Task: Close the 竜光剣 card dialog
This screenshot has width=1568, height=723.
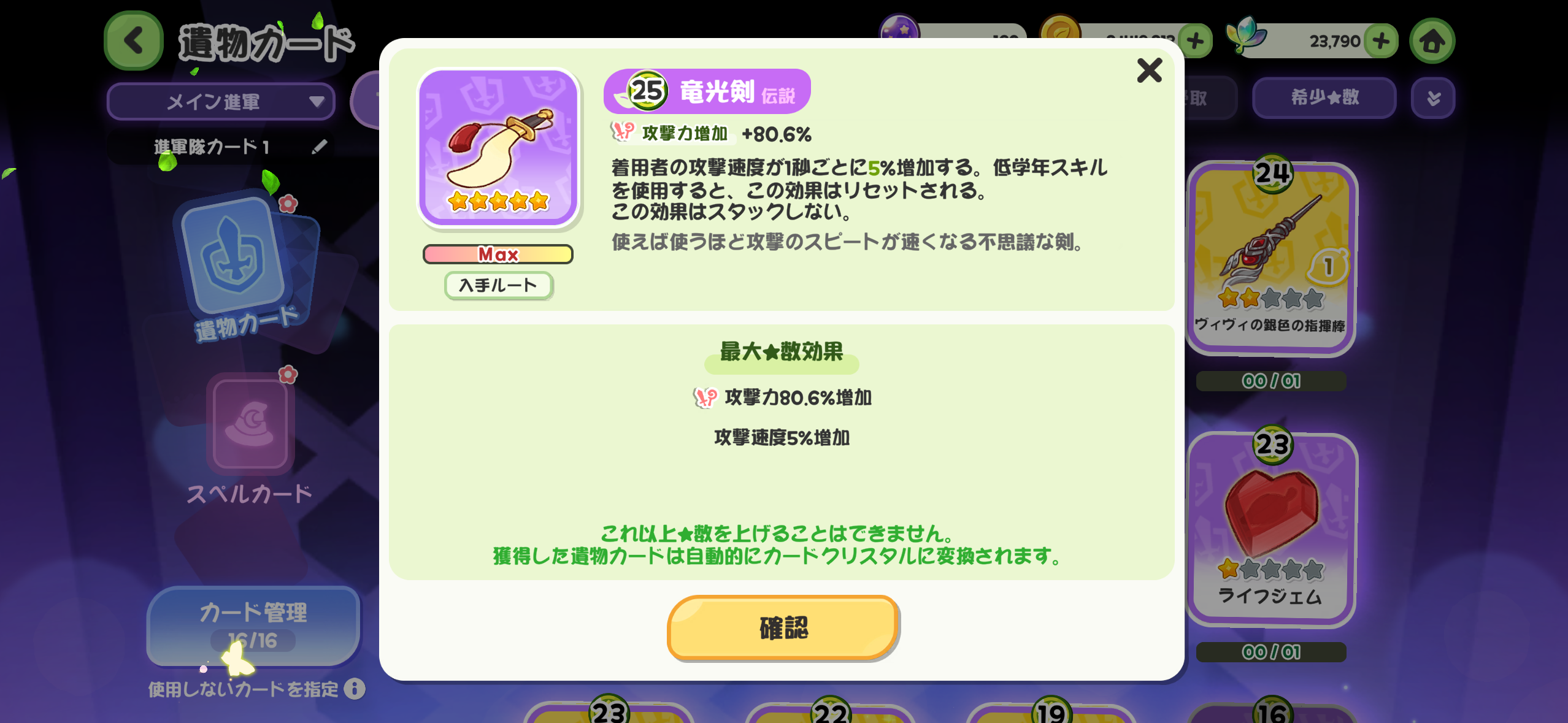Action: (1149, 71)
